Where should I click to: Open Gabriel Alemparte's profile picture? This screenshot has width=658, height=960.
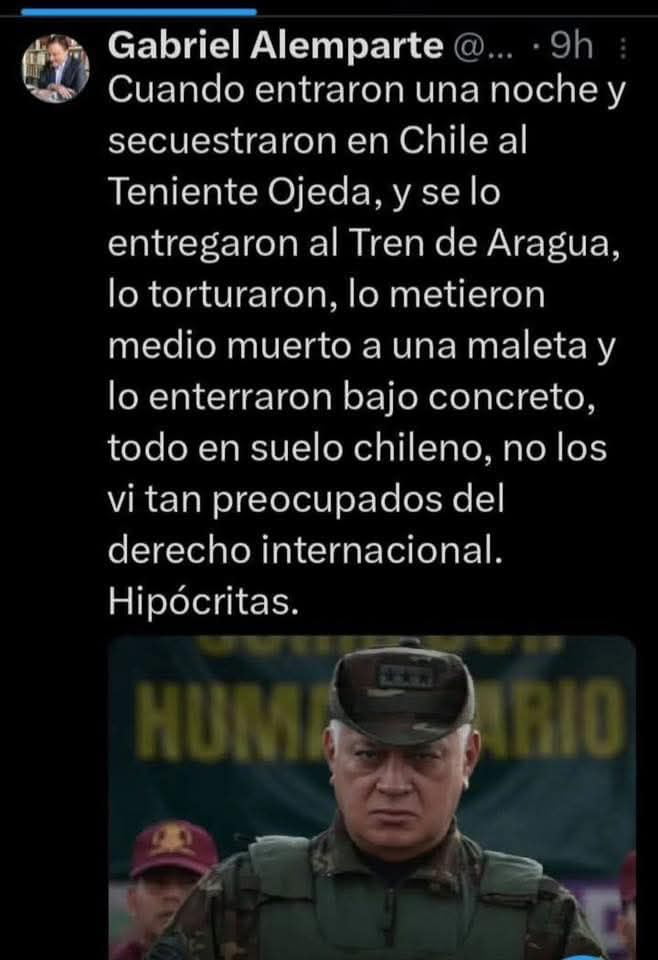point(57,68)
